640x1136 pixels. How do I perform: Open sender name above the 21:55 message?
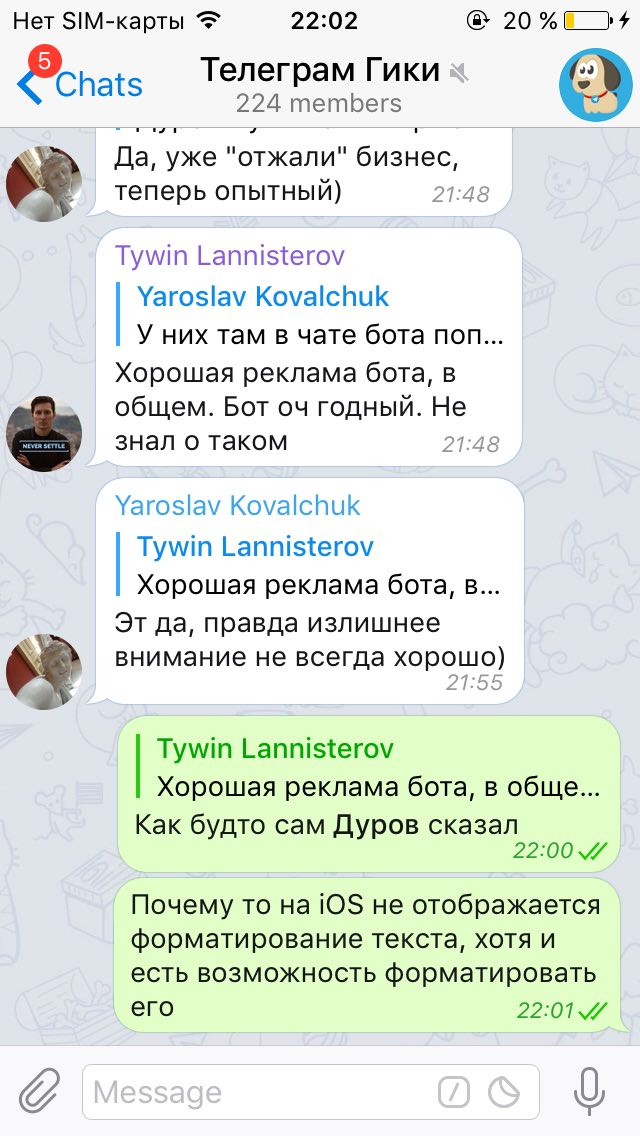pos(237,505)
